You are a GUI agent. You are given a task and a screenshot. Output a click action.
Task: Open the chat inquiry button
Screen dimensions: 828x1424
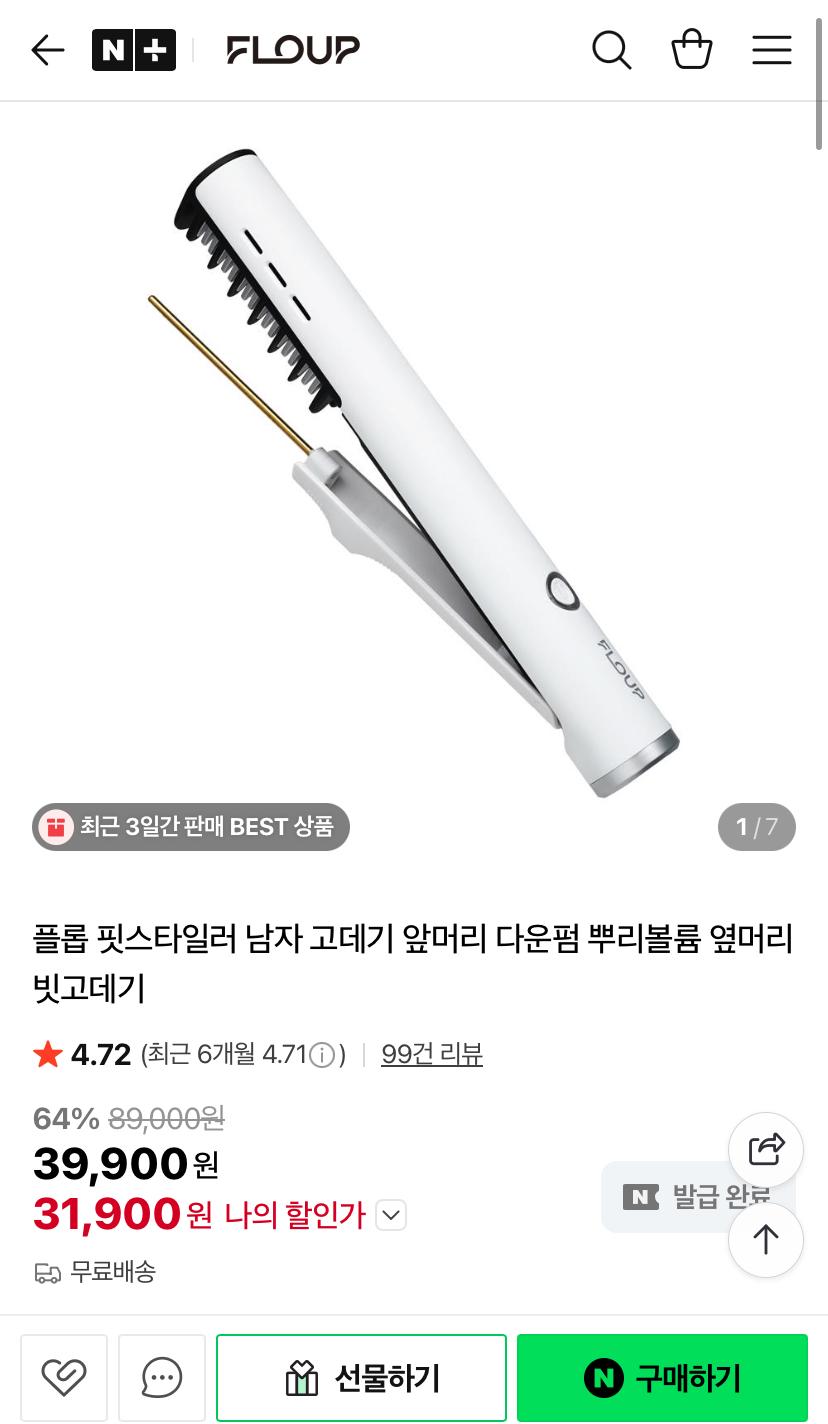tap(162, 1378)
